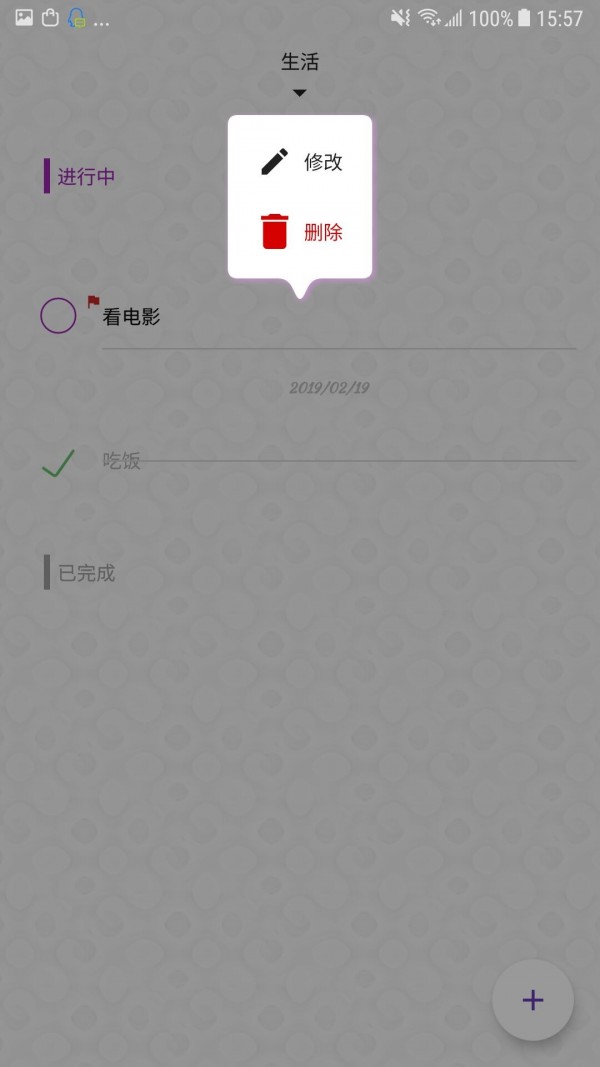This screenshot has width=600, height=1067.
Task: Uncheck the completed 吃饭 task
Action: [x=58, y=462]
